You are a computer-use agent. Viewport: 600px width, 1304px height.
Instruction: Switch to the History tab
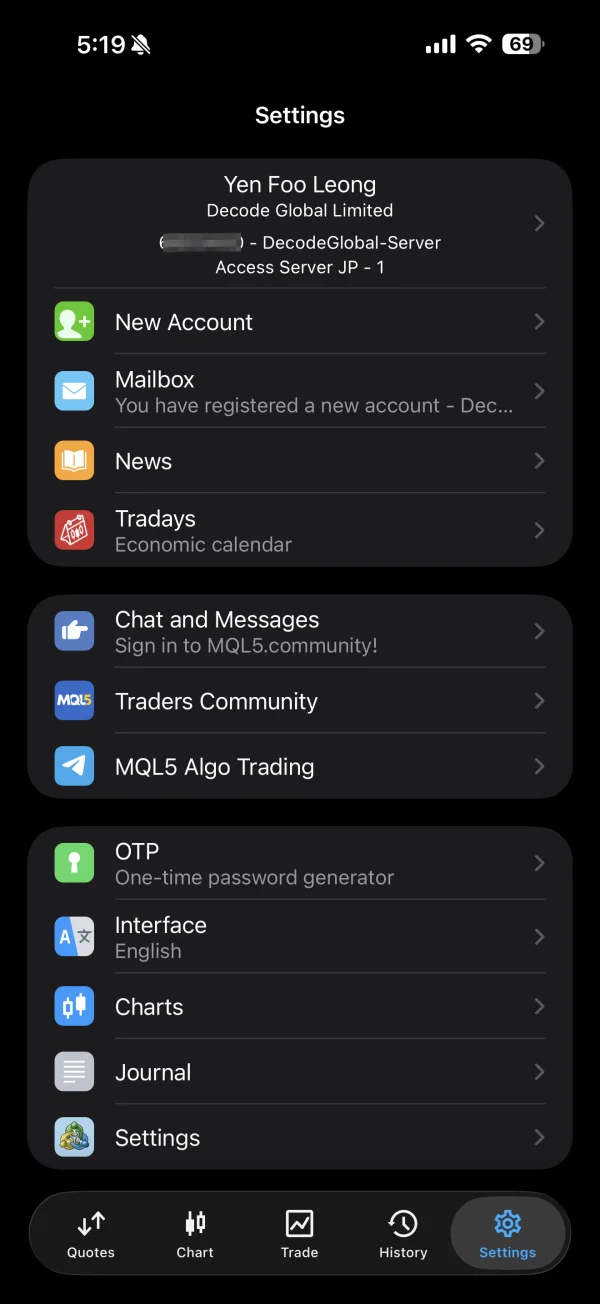coord(403,1233)
